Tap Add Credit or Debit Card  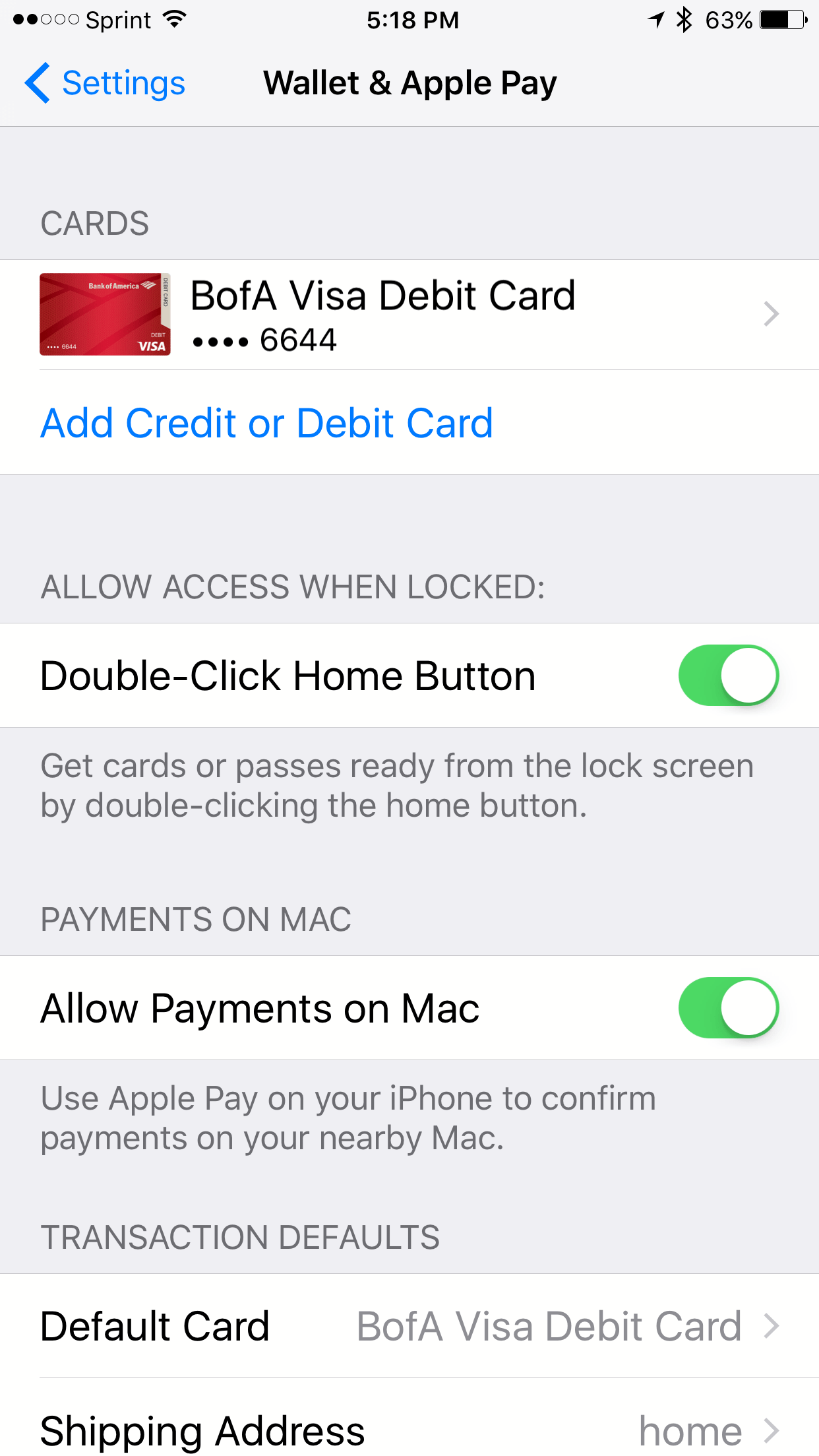[x=266, y=423]
